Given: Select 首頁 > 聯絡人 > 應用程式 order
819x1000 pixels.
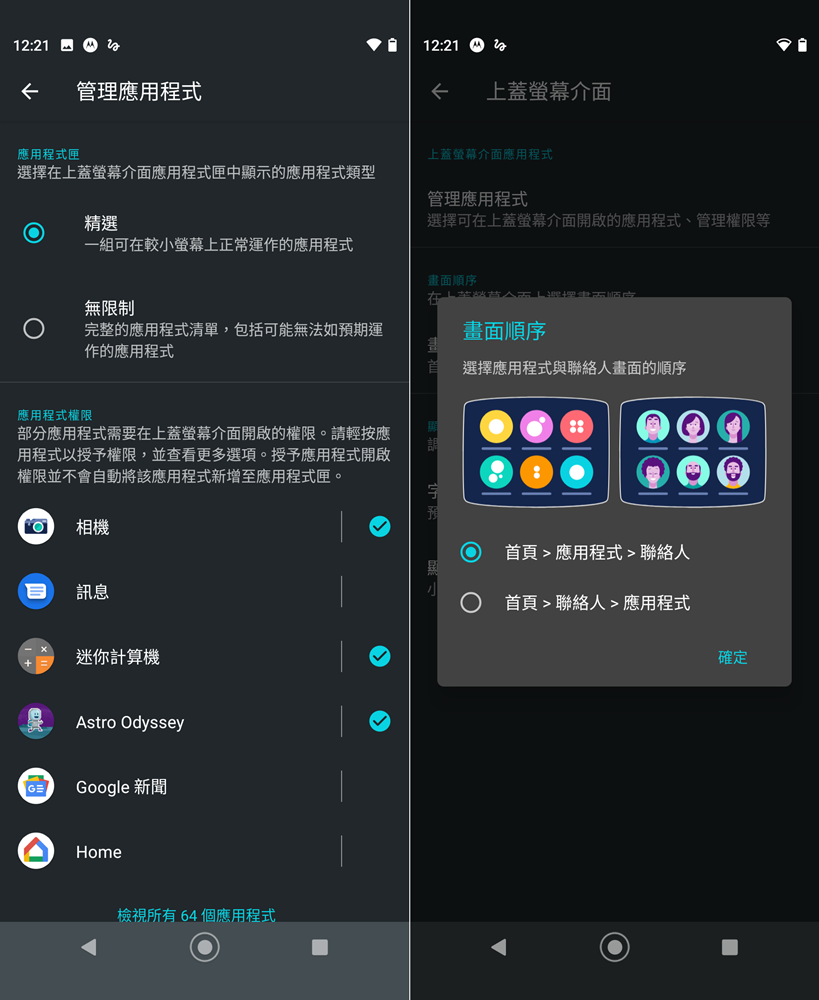Looking at the screenshot, I should pyautogui.click(x=471, y=603).
